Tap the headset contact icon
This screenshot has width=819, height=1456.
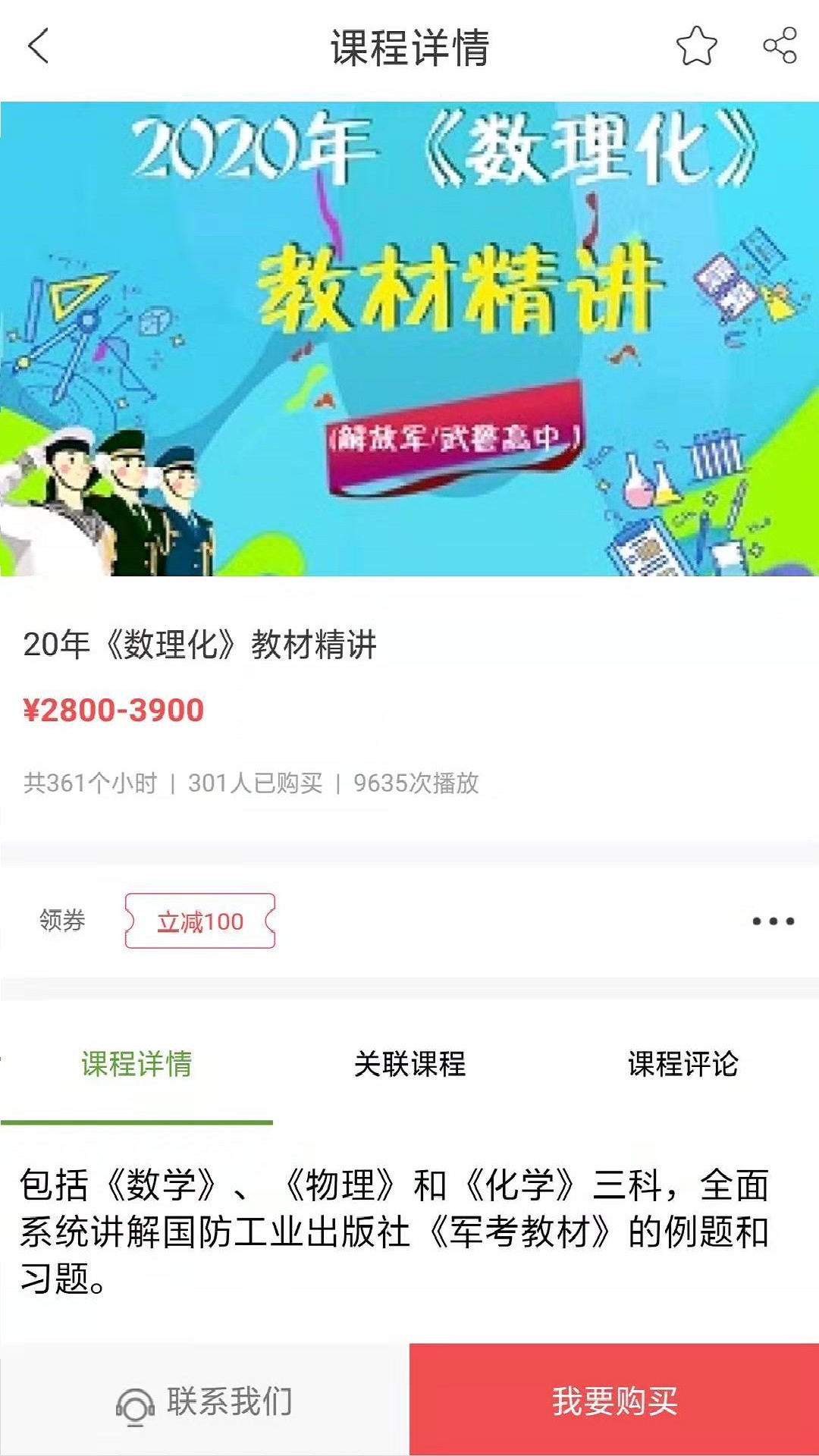134,1402
